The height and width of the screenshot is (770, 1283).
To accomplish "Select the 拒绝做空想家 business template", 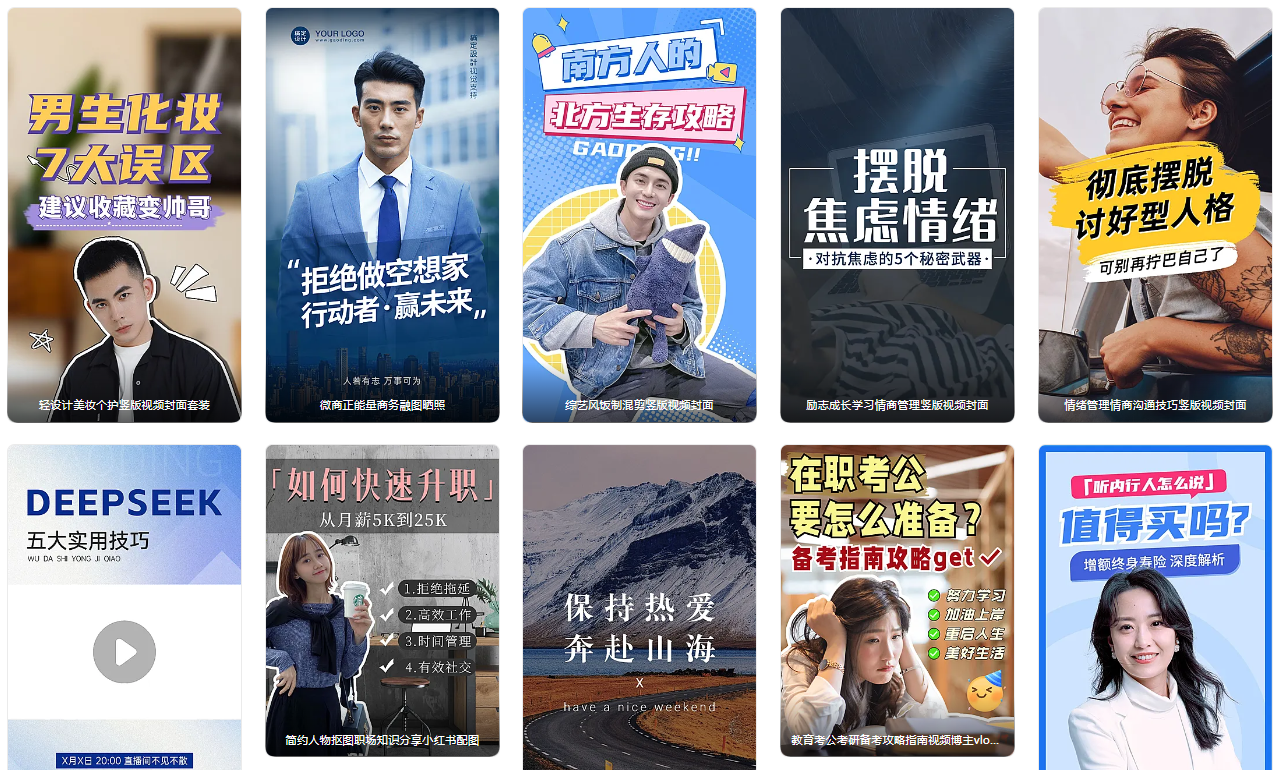I will [382, 215].
